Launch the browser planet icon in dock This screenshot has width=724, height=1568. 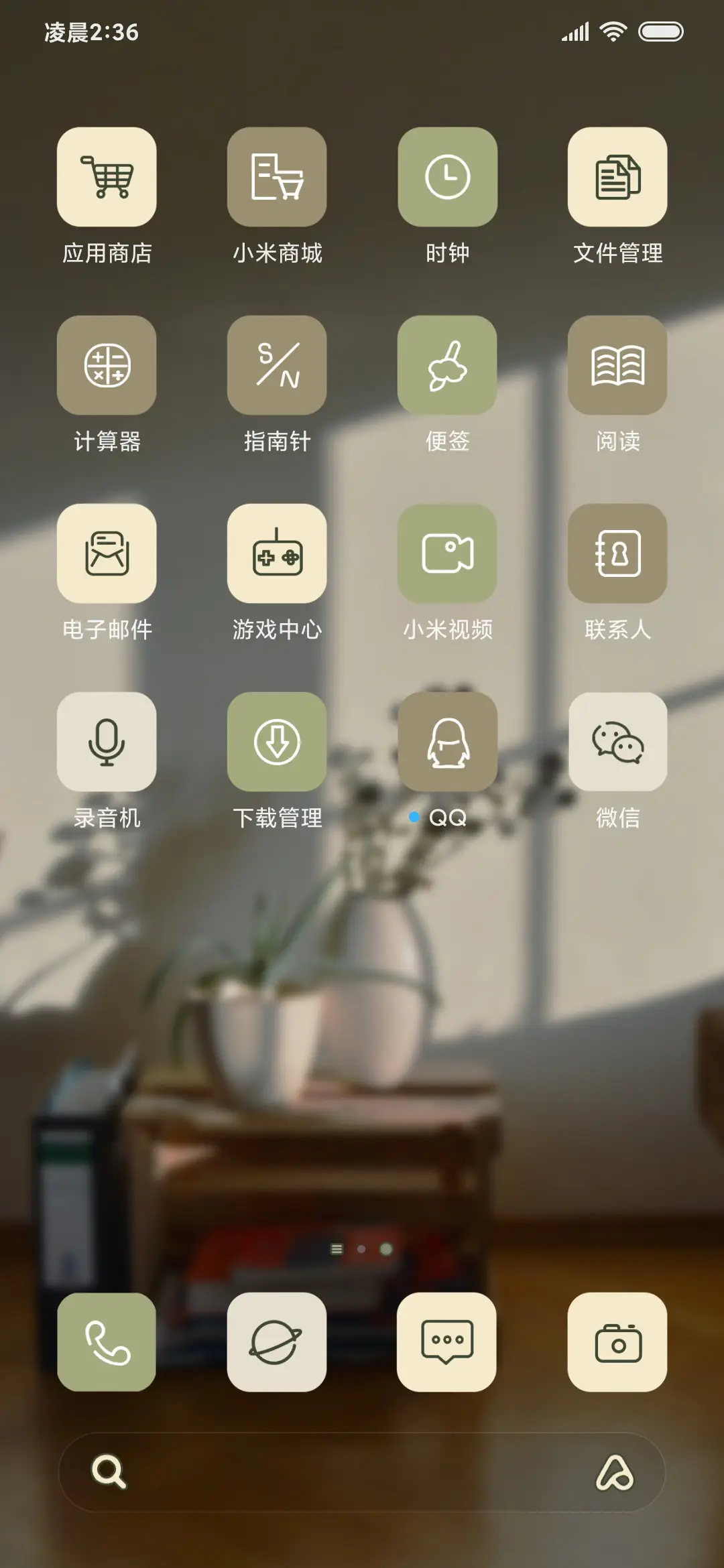[x=277, y=1342]
